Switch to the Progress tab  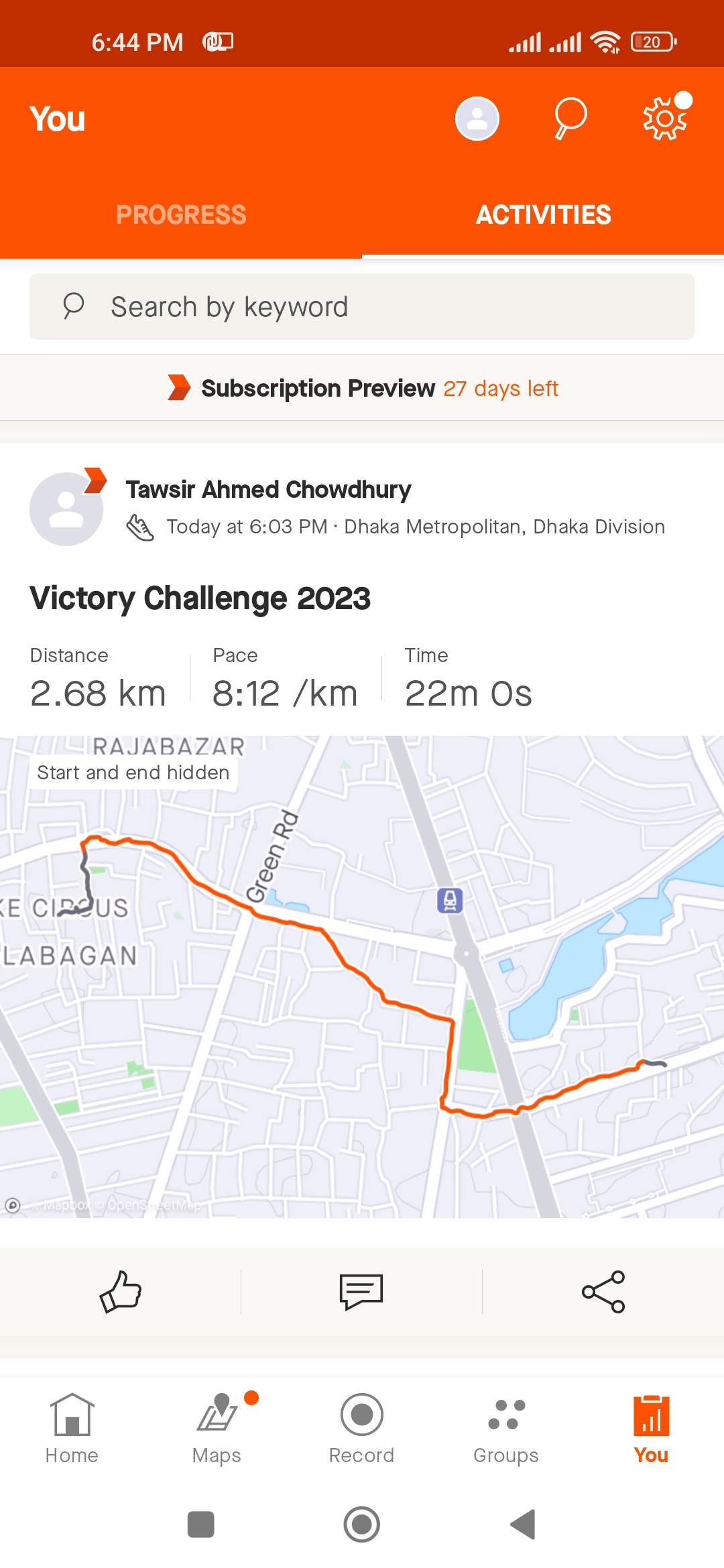pos(181,215)
